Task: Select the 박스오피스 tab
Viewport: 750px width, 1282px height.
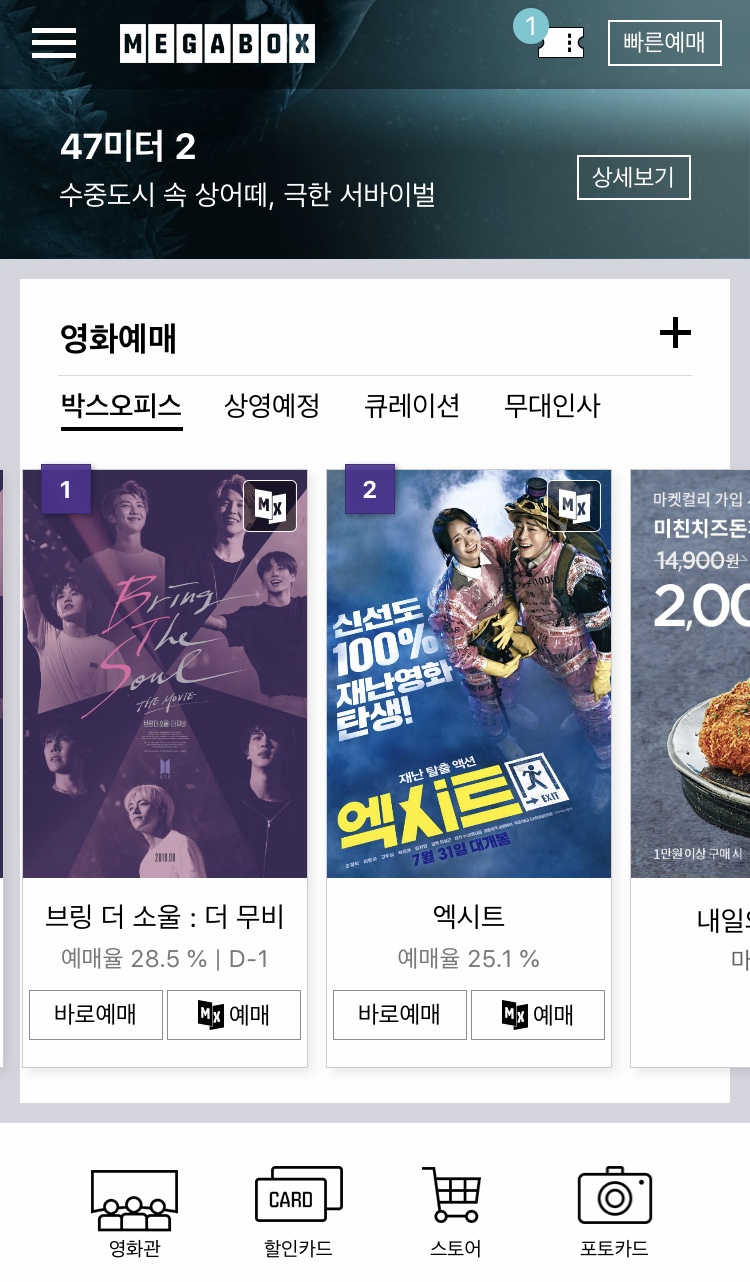Action: tap(121, 406)
